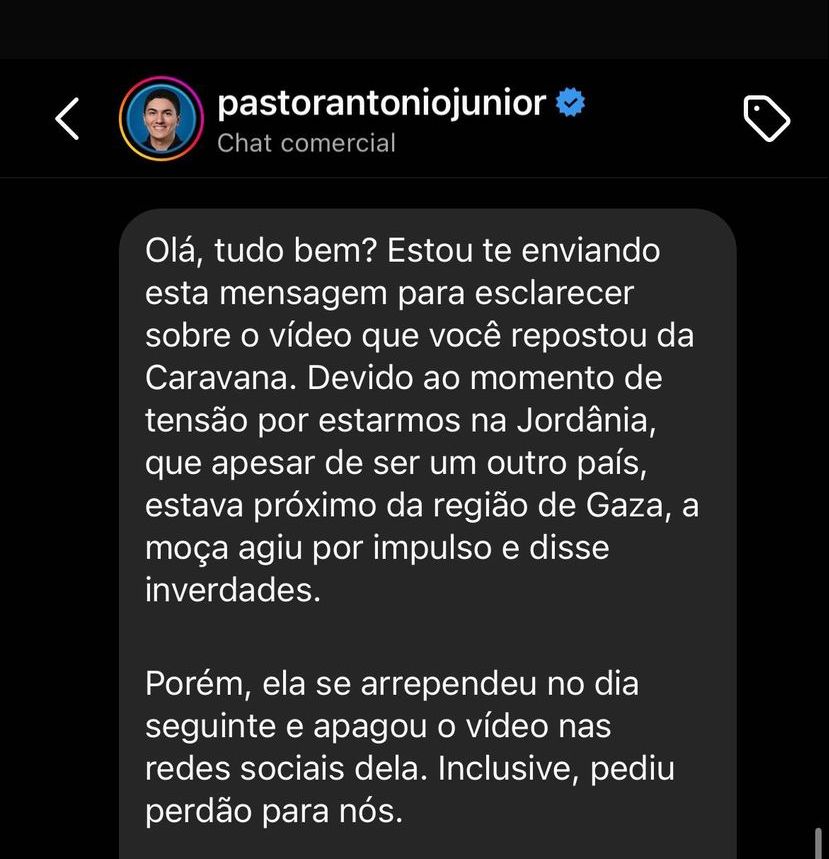Open the label tag icon

pos(767,119)
